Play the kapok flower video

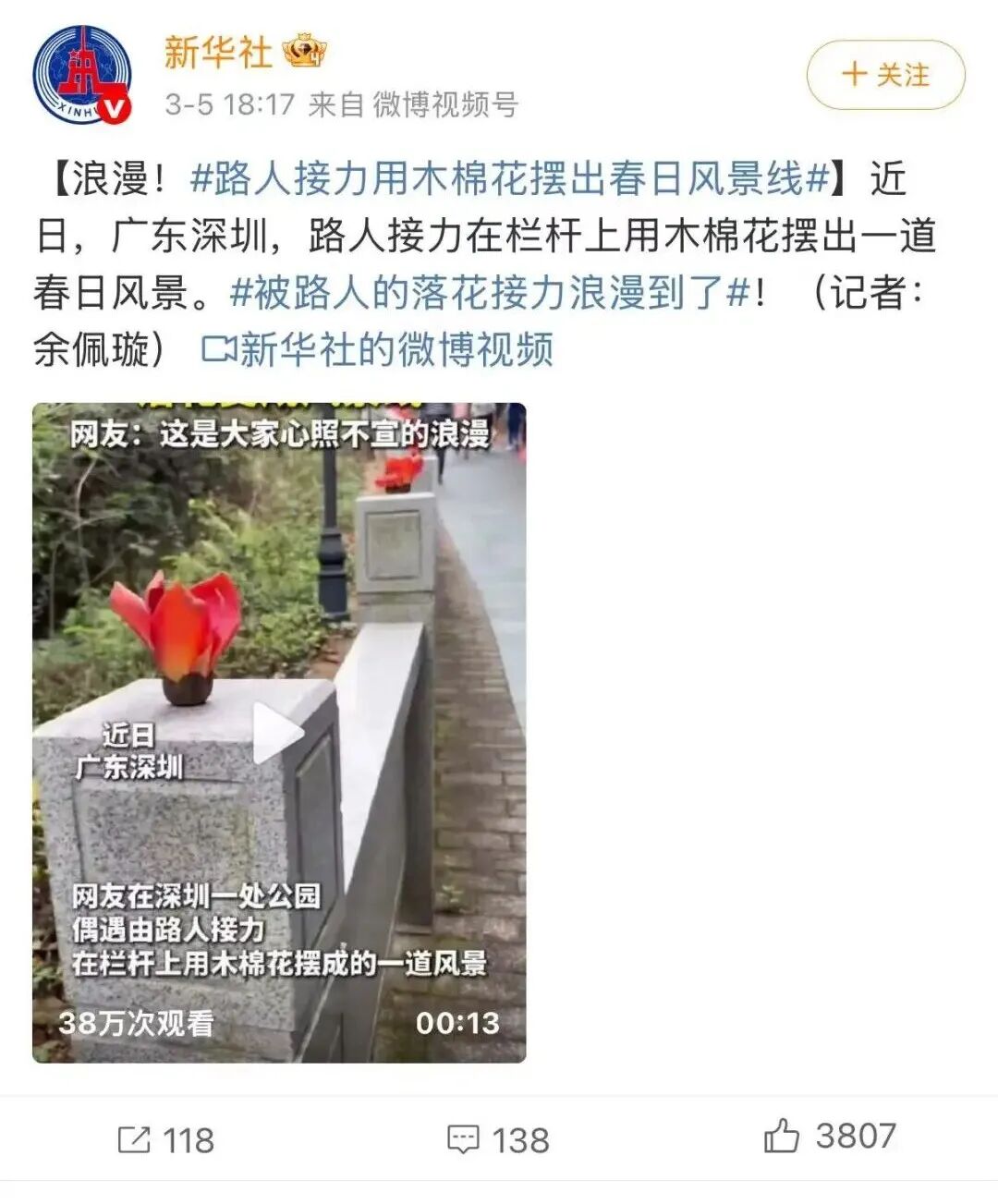point(278,733)
